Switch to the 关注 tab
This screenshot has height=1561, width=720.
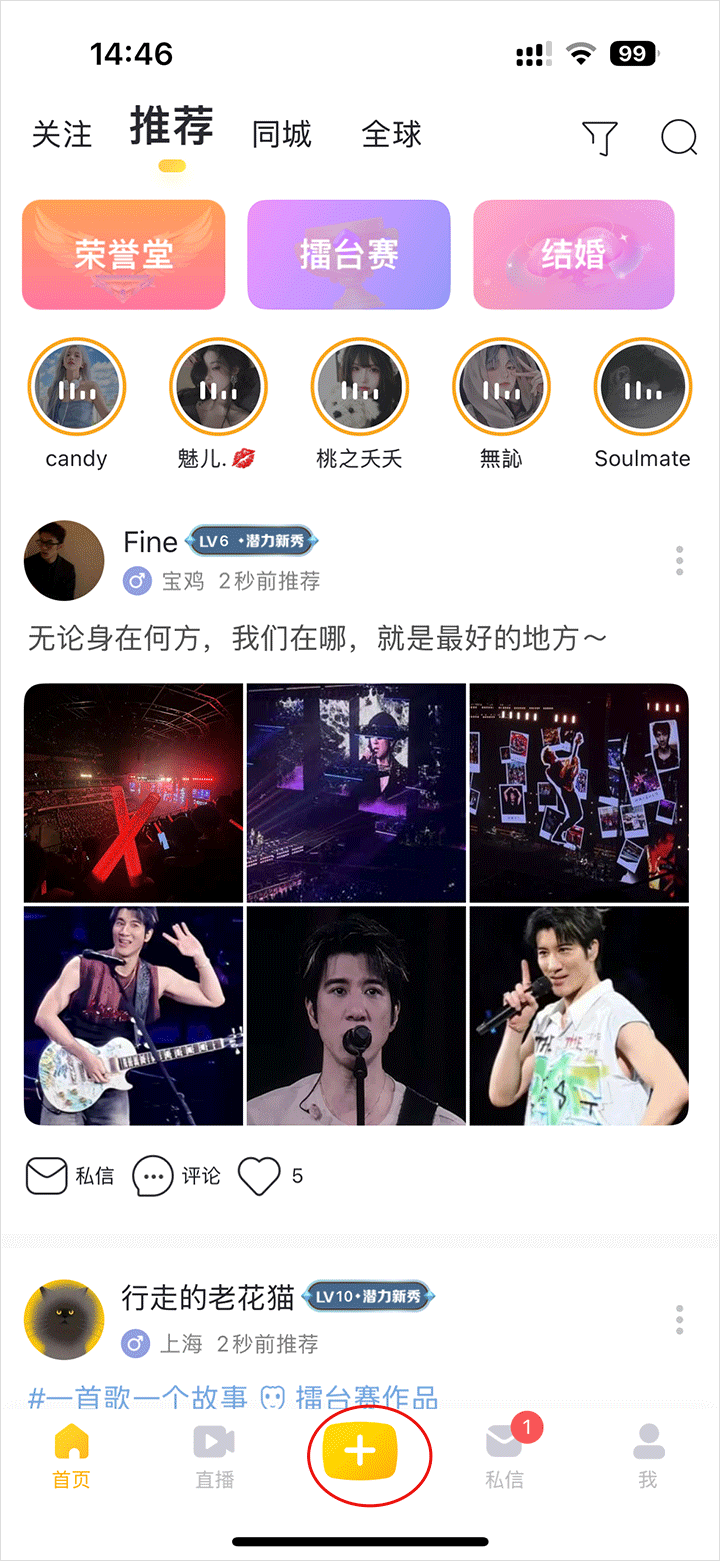click(x=62, y=135)
